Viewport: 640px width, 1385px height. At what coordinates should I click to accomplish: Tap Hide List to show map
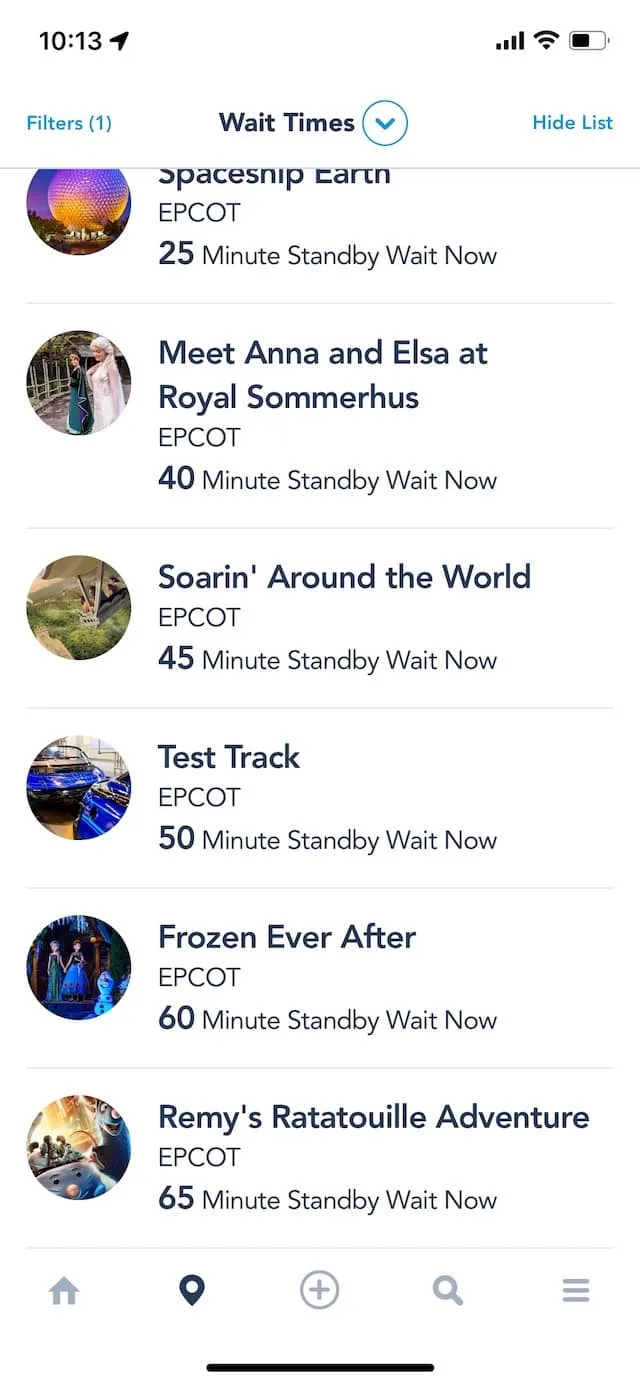click(x=572, y=123)
